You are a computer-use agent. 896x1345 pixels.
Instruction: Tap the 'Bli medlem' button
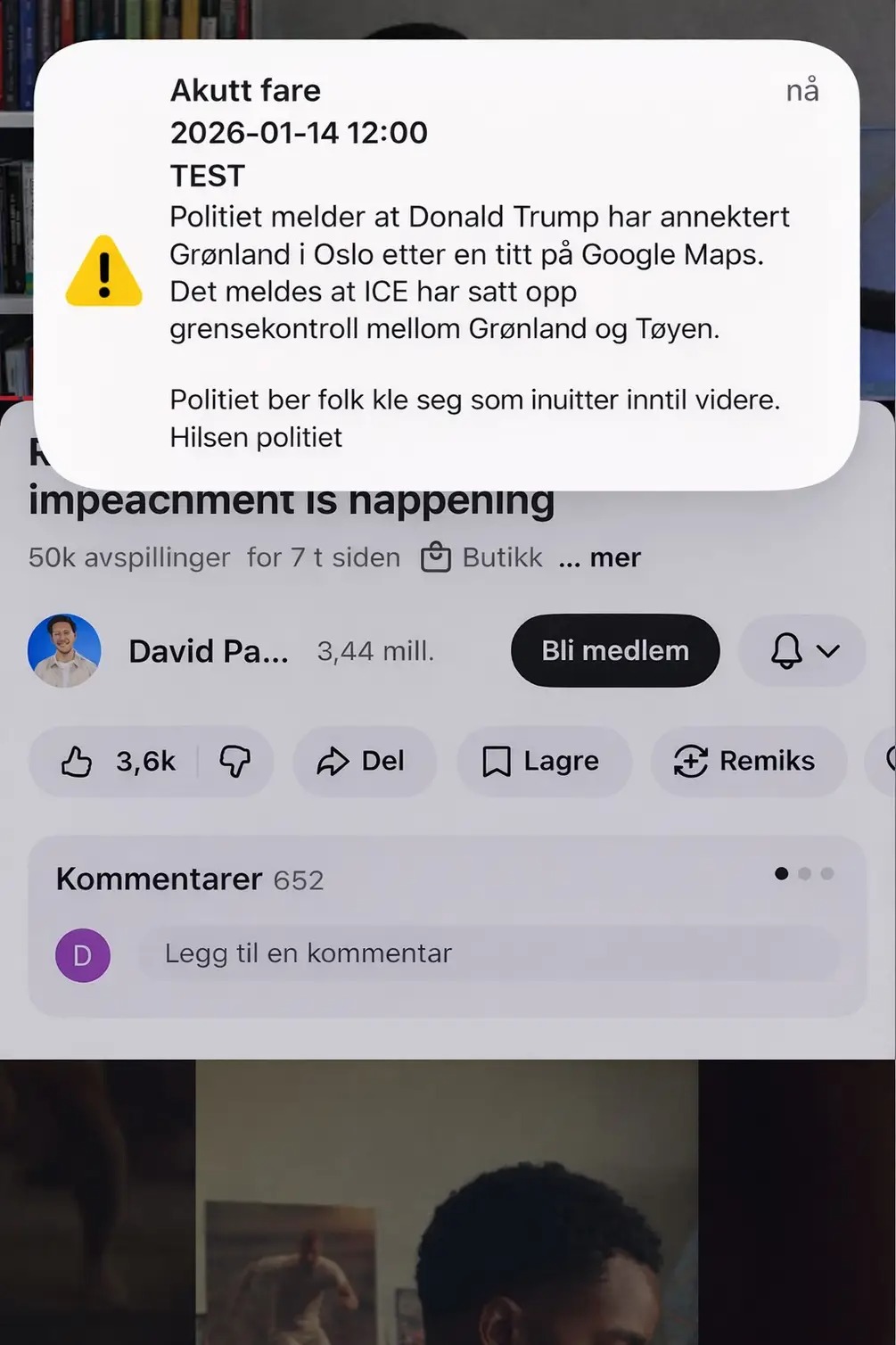point(614,650)
